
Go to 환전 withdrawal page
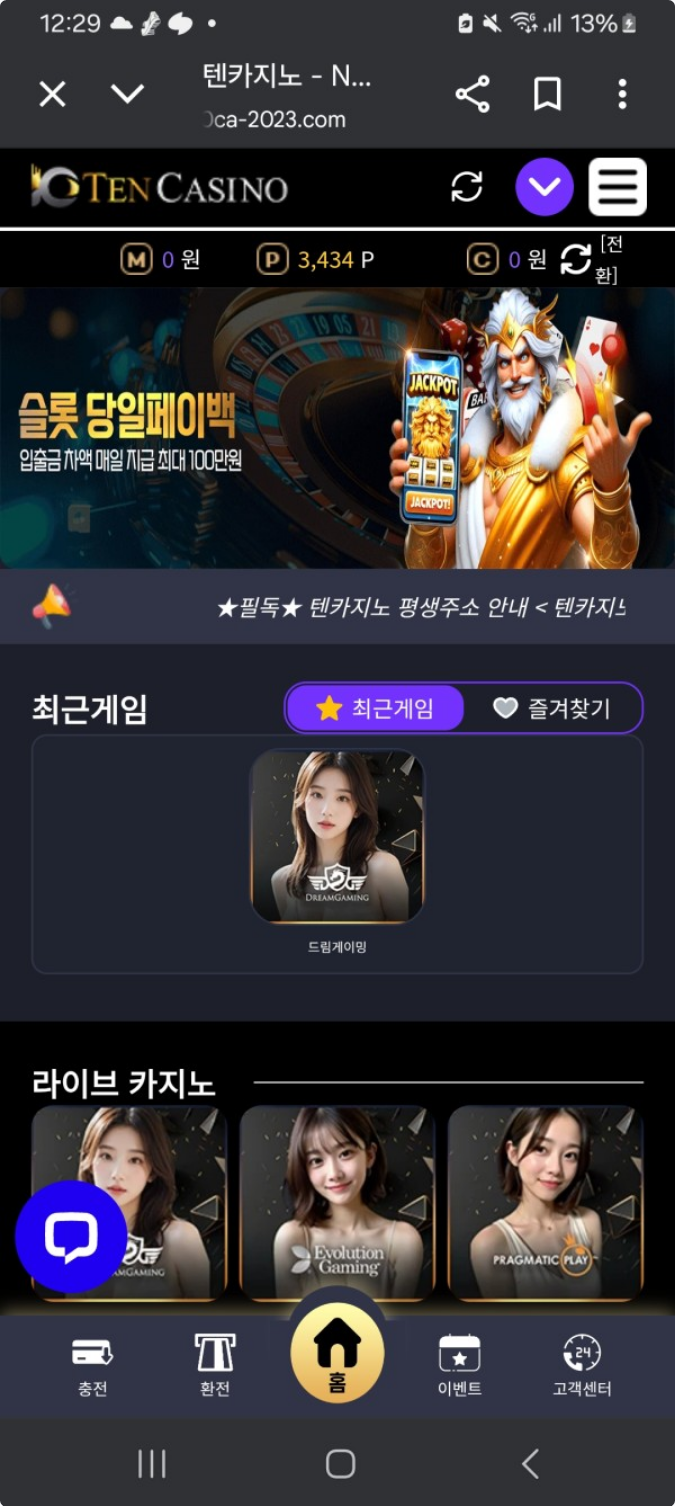tap(215, 1366)
